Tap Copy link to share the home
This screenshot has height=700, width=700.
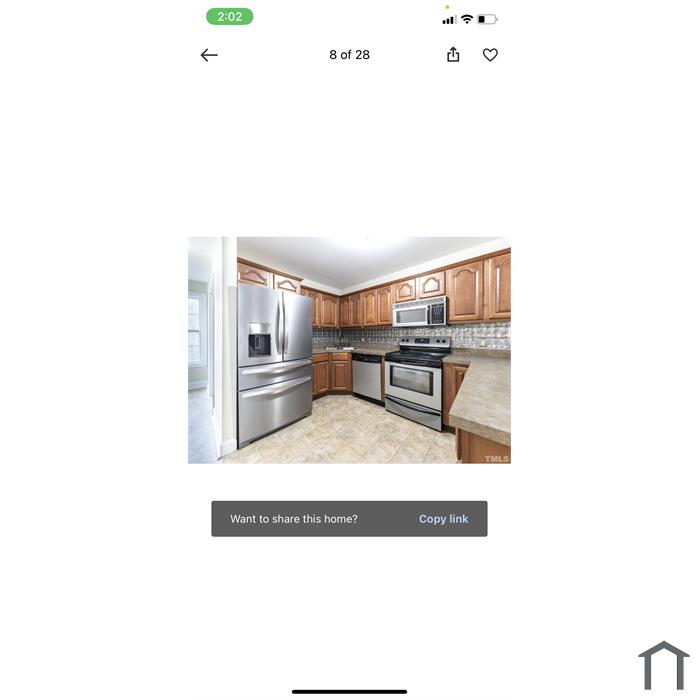pyautogui.click(x=443, y=519)
